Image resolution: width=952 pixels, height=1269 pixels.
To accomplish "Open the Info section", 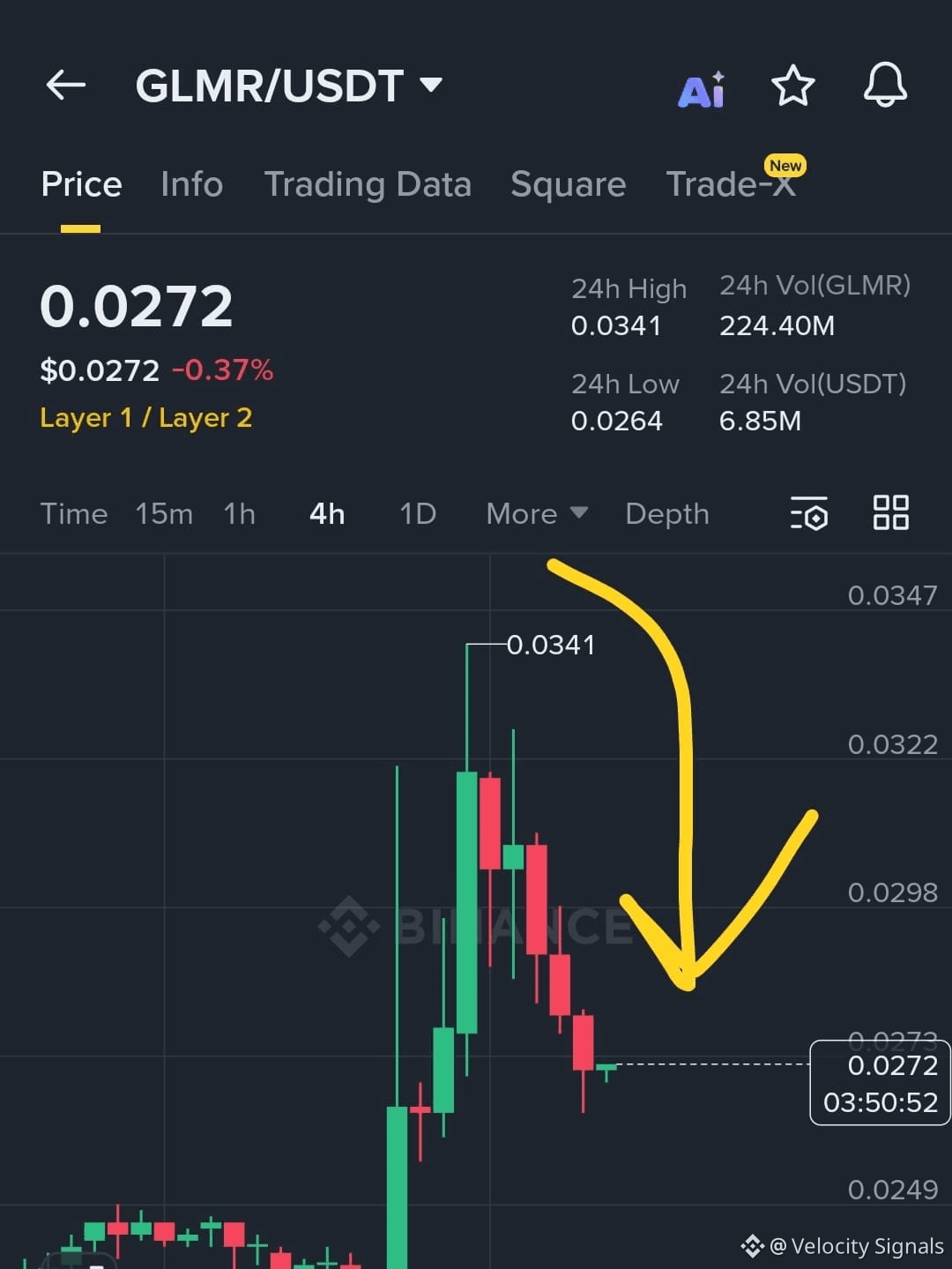I will coord(191,184).
